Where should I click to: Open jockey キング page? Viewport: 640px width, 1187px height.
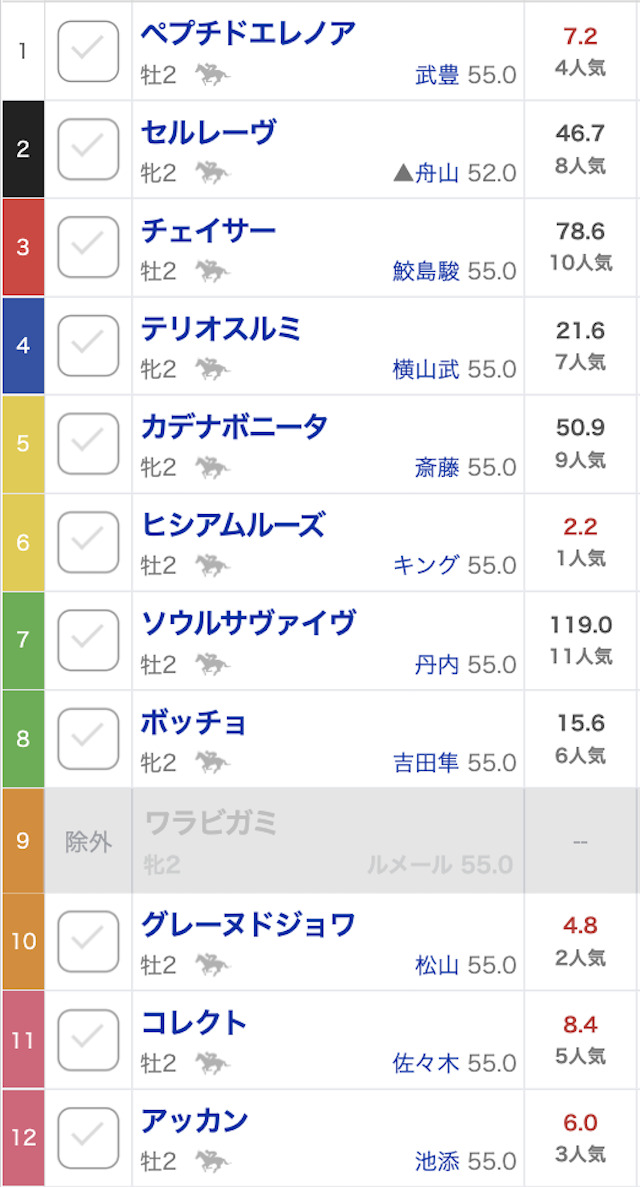click(x=426, y=565)
